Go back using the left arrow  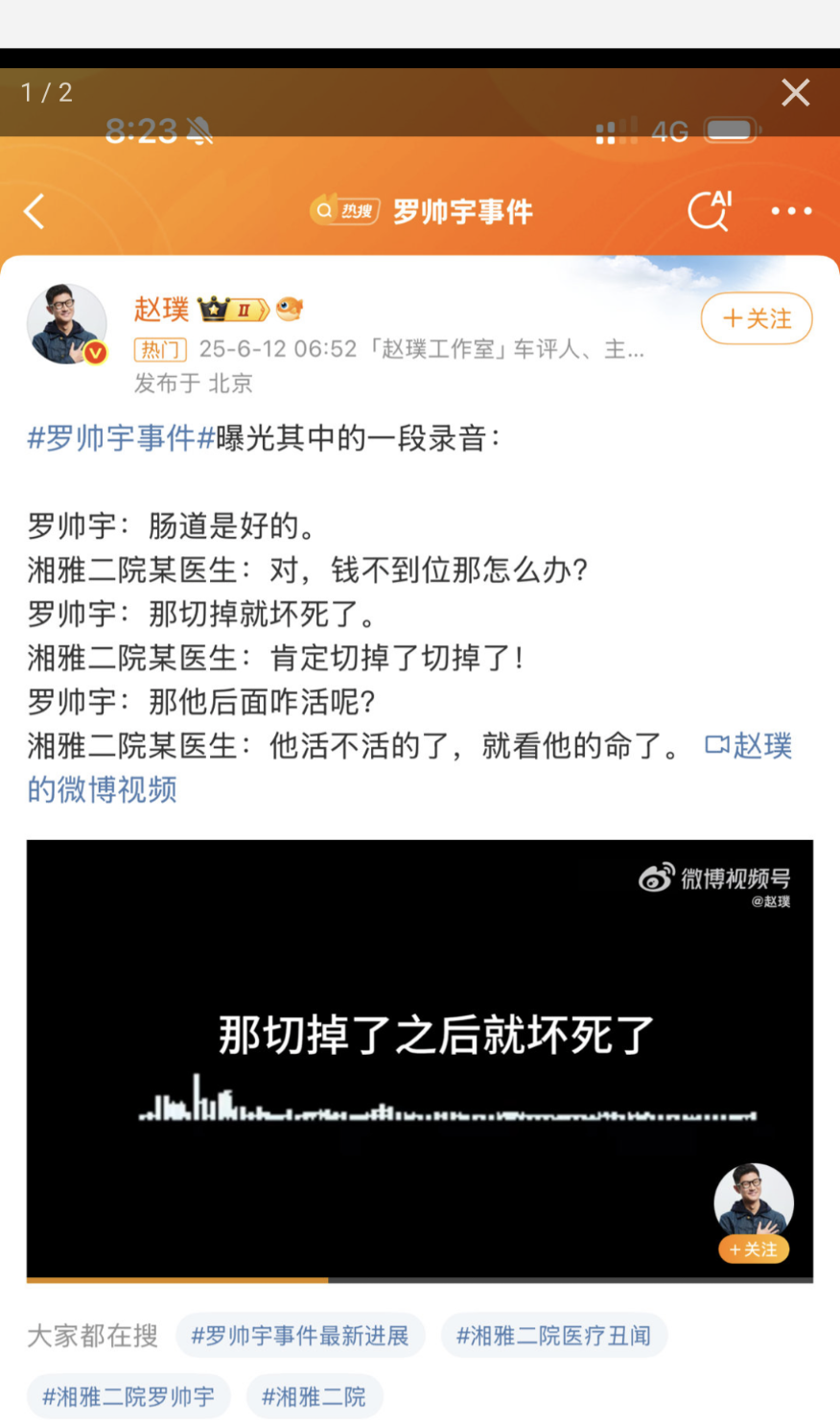[x=35, y=211]
